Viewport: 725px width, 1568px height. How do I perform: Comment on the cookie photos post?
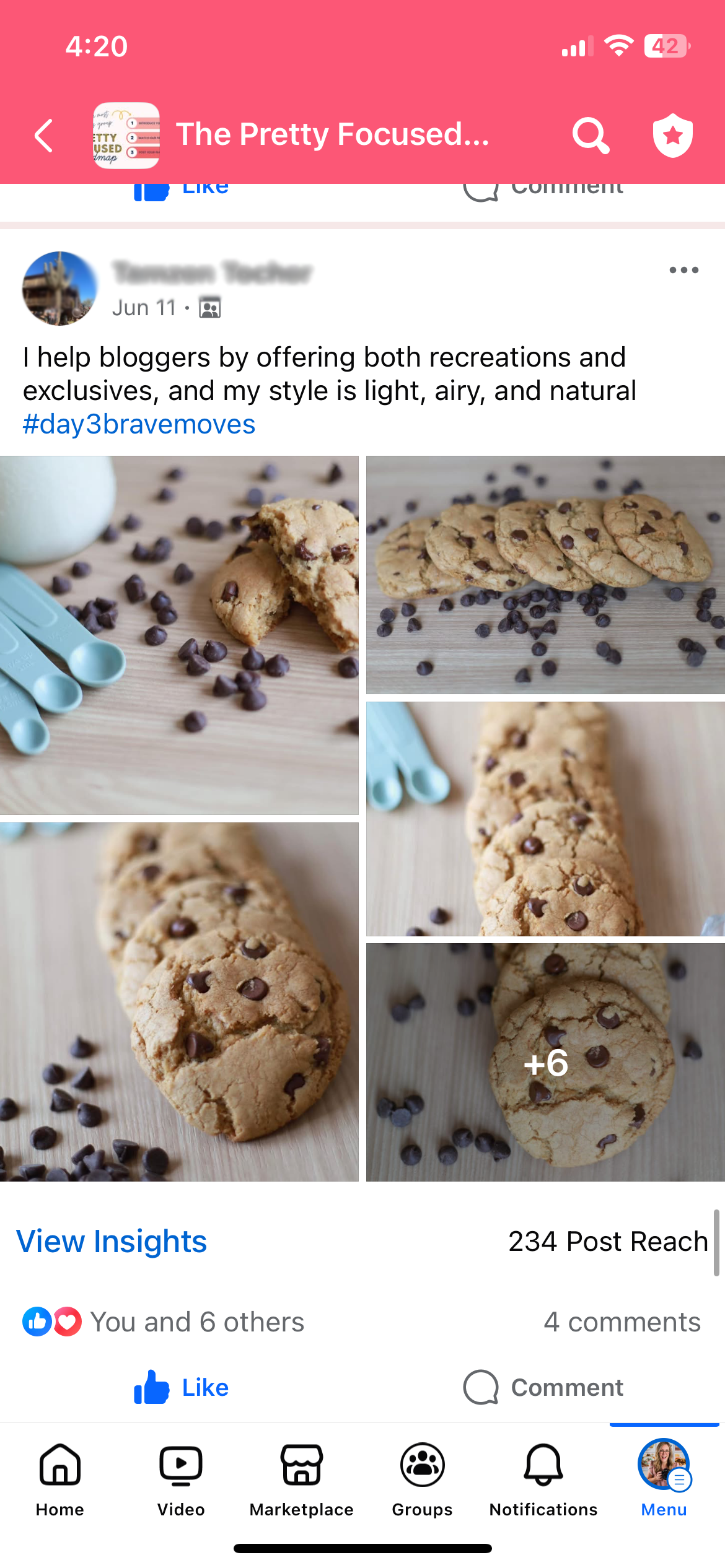tap(543, 1388)
